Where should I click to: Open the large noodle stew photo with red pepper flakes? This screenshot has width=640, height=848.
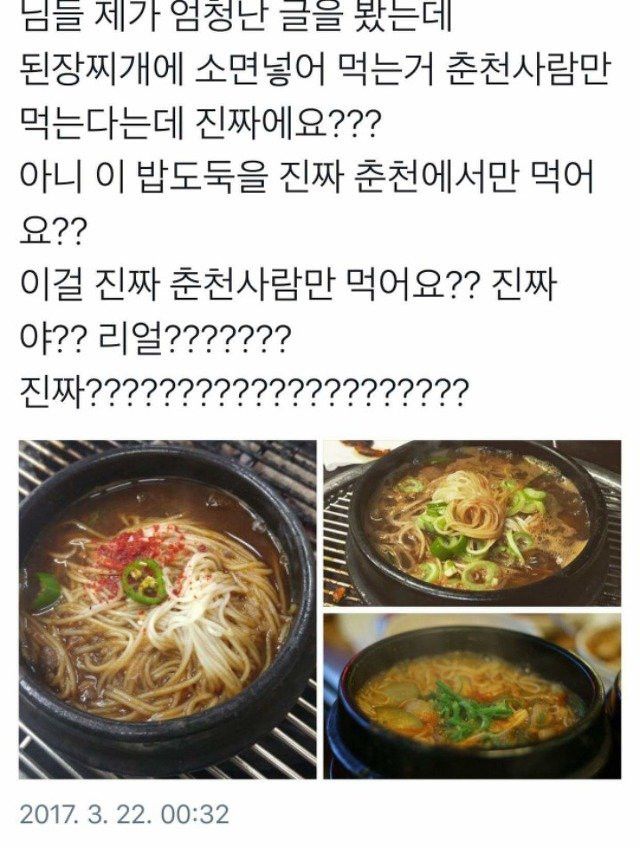(167, 609)
